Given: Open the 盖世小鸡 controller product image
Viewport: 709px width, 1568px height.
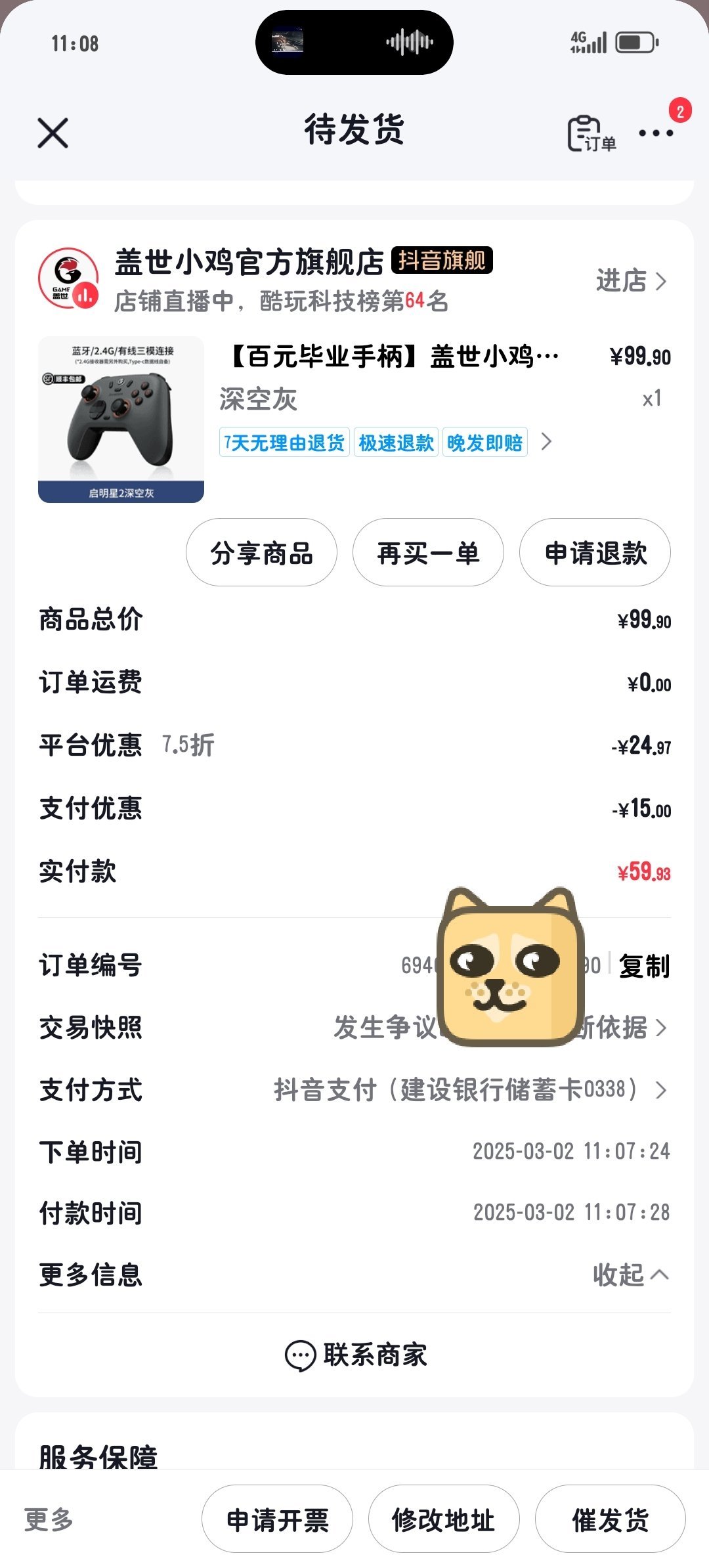Looking at the screenshot, I should (121, 420).
